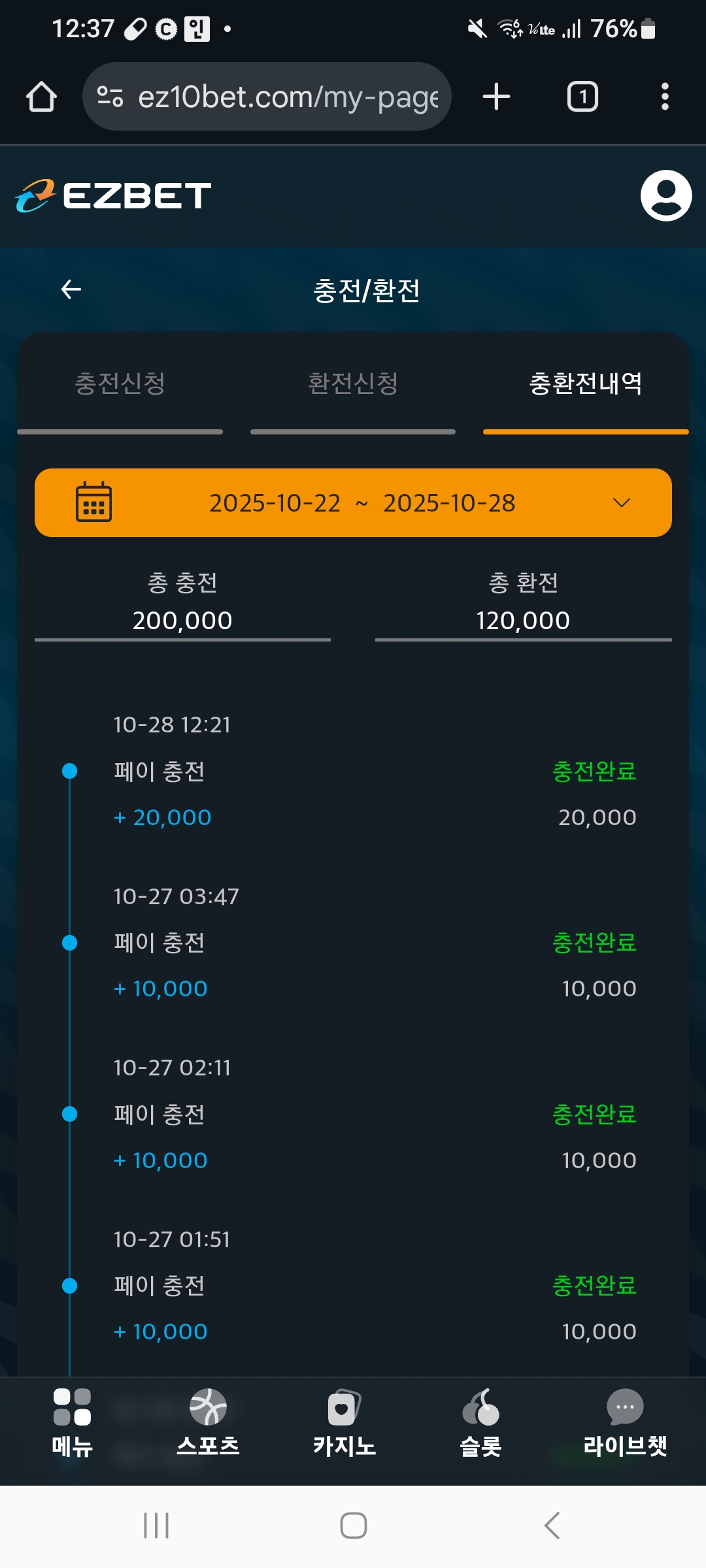Open the profile account icon
The image size is (706, 1568).
[x=665, y=196]
